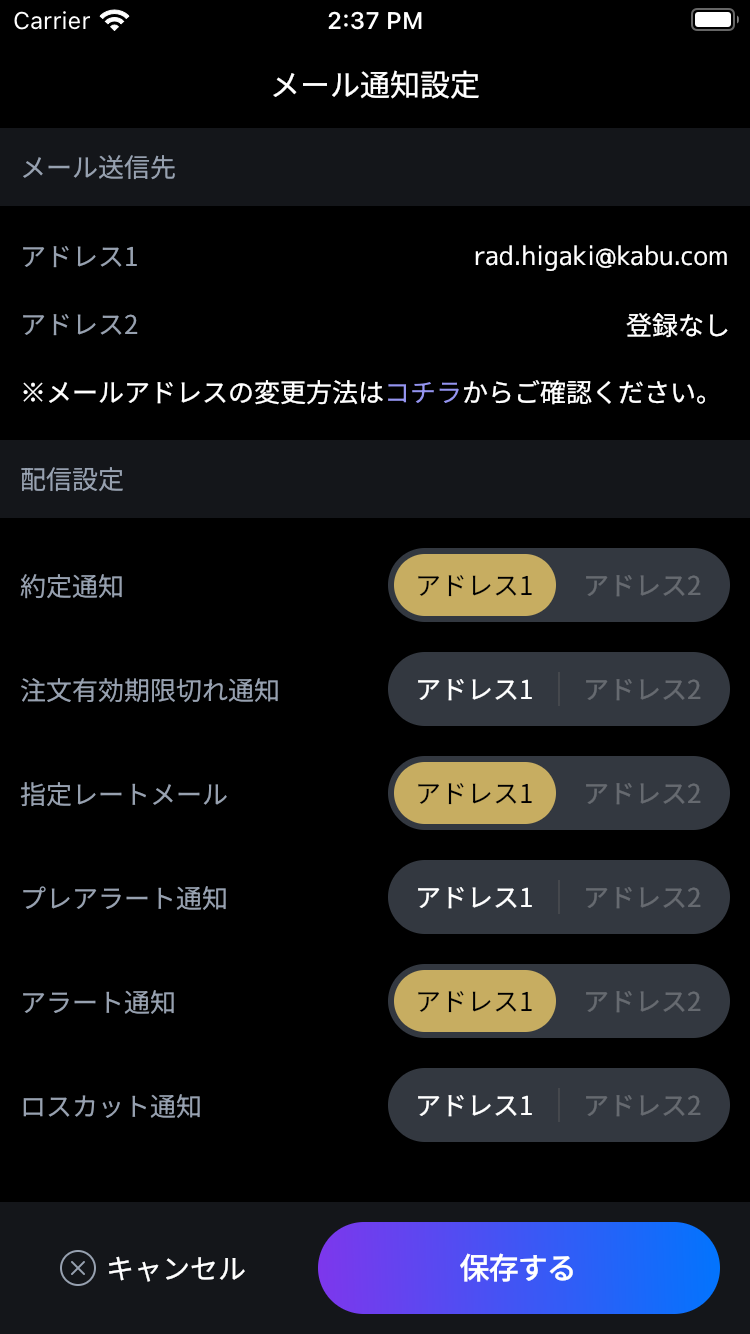Save settings with 保存する

click(519, 1268)
